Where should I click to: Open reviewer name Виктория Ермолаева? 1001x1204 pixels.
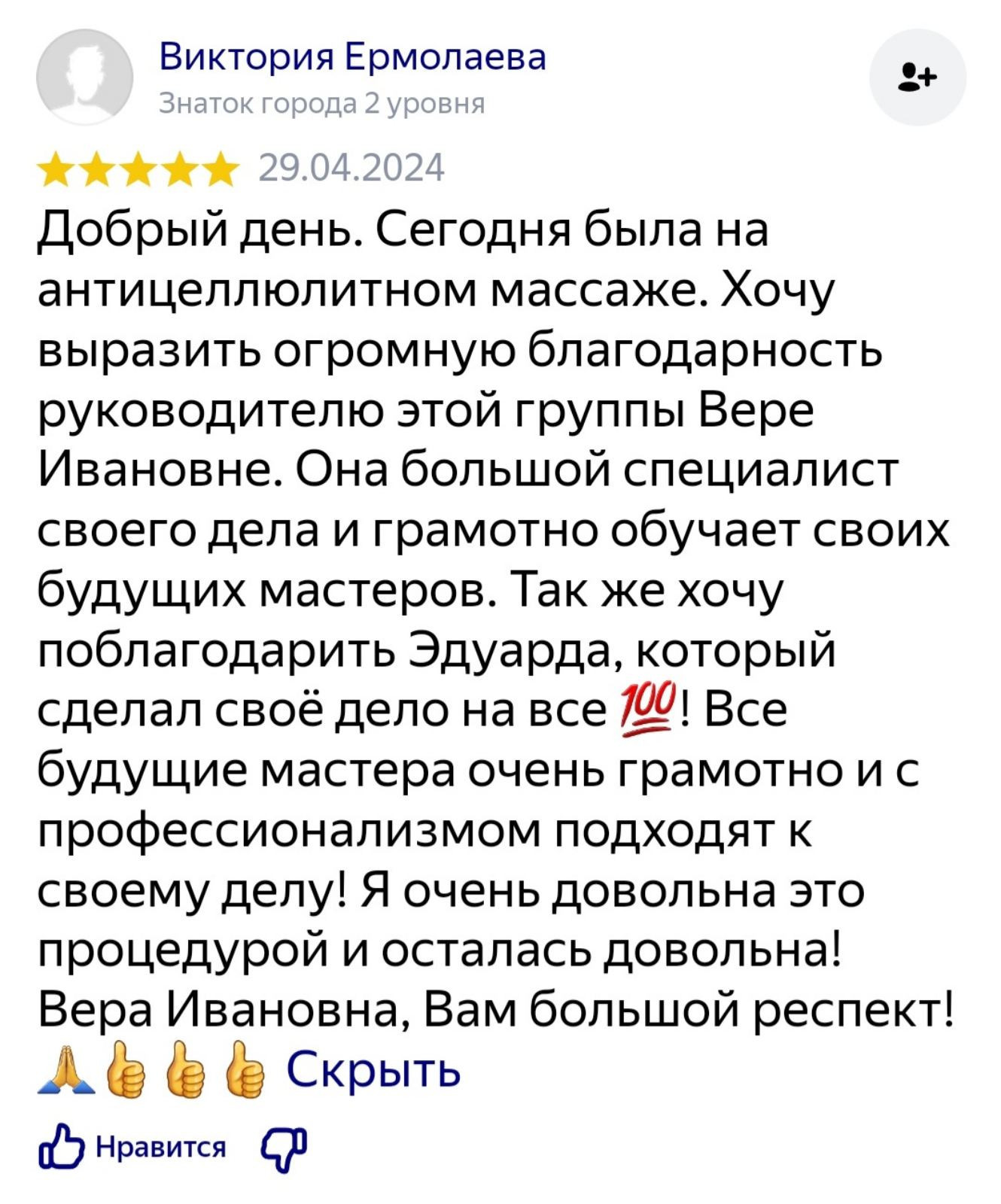[x=352, y=57]
